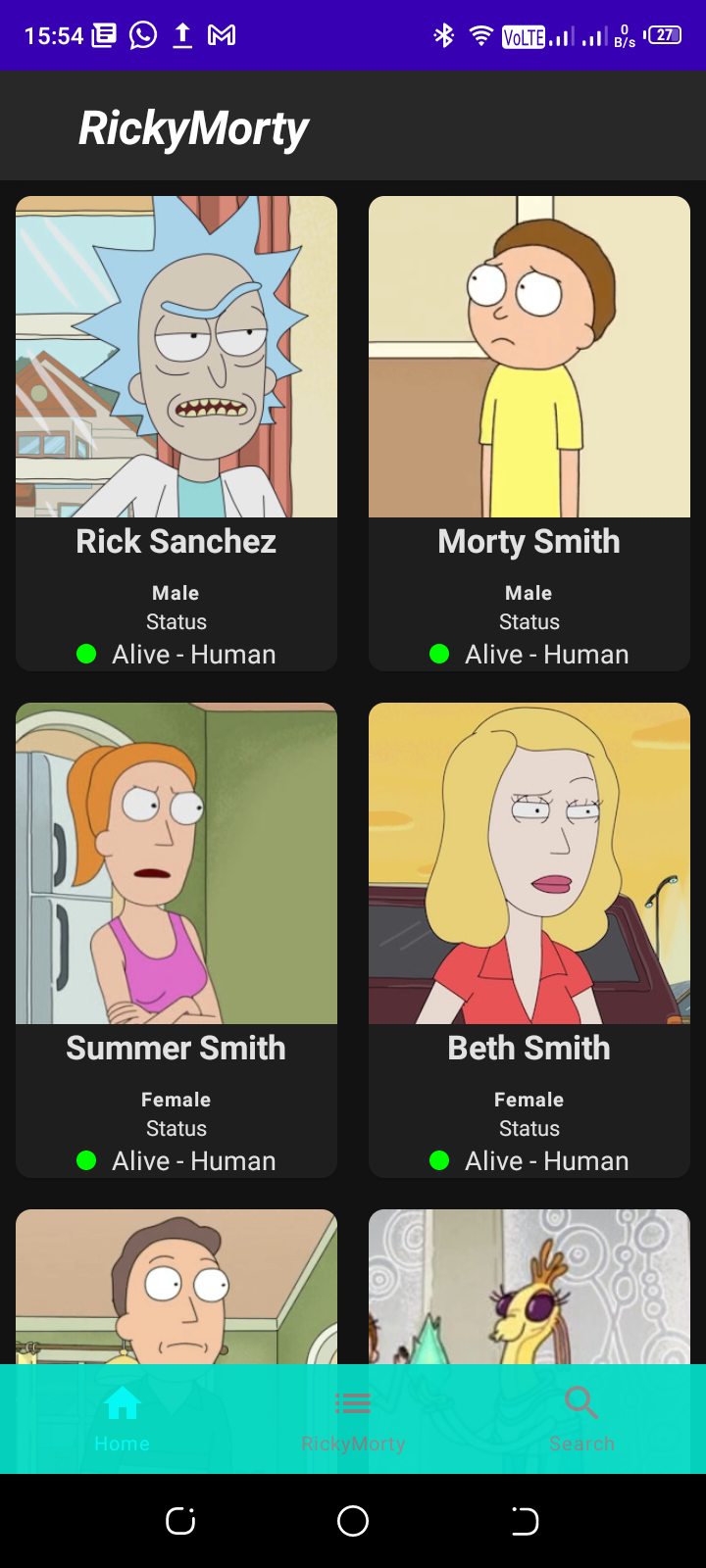Image resolution: width=706 pixels, height=1568 pixels.
Task: Go back using system navigation
Action: coord(525,1521)
